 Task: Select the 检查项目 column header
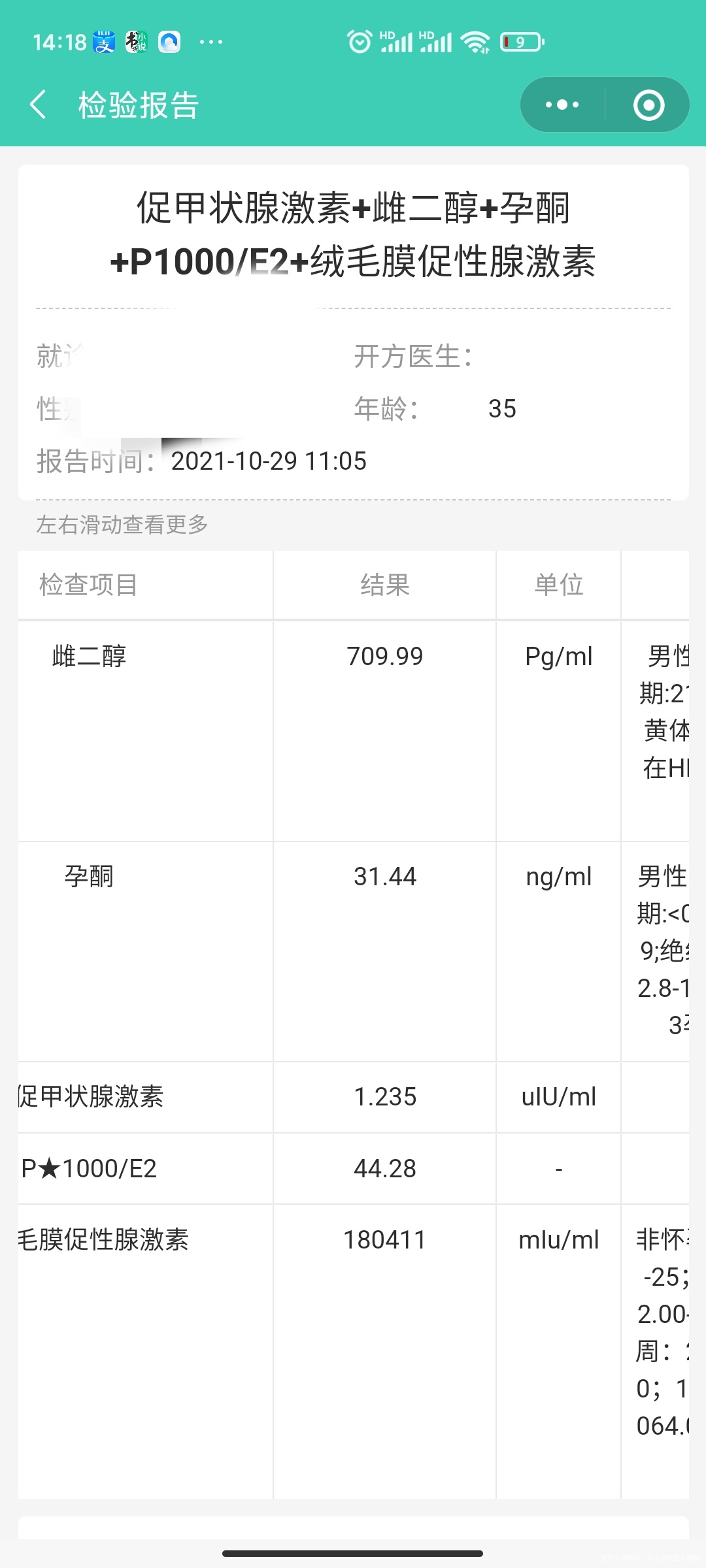coord(86,585)
